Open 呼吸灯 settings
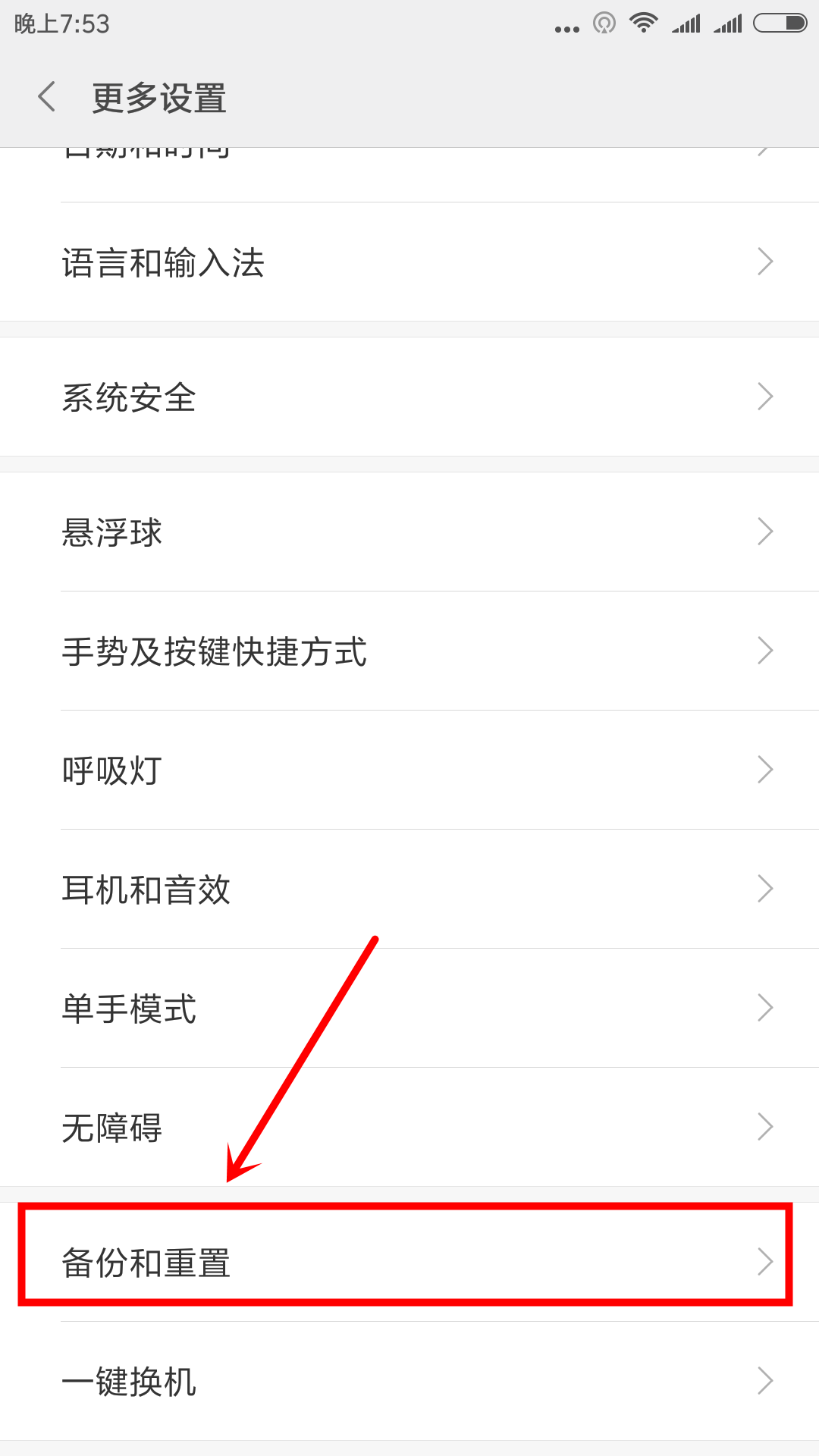This screenshot has width=819, height=1456. pos(409,770)
